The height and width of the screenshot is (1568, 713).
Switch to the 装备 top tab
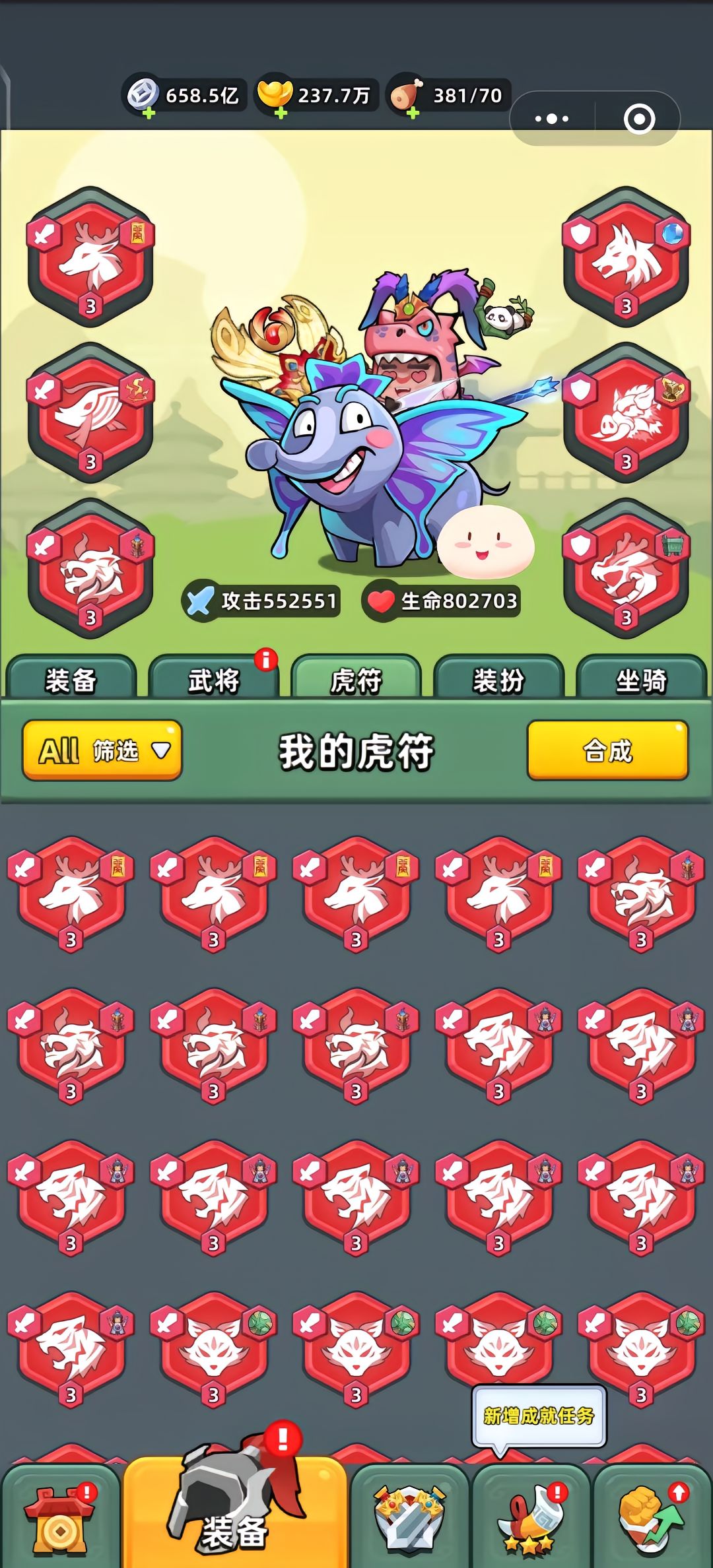click(71, 679)
